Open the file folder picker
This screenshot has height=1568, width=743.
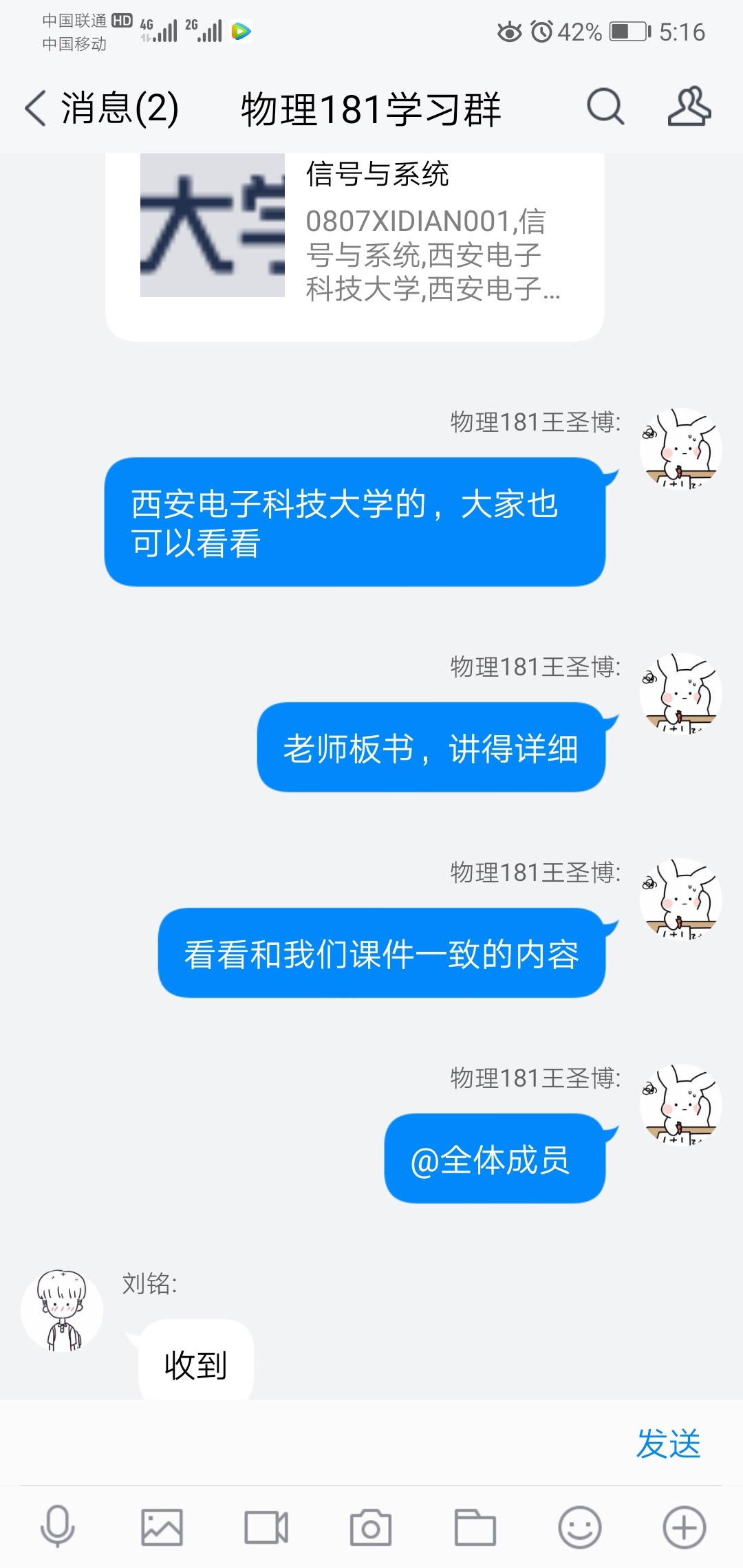click(475, 1527)
